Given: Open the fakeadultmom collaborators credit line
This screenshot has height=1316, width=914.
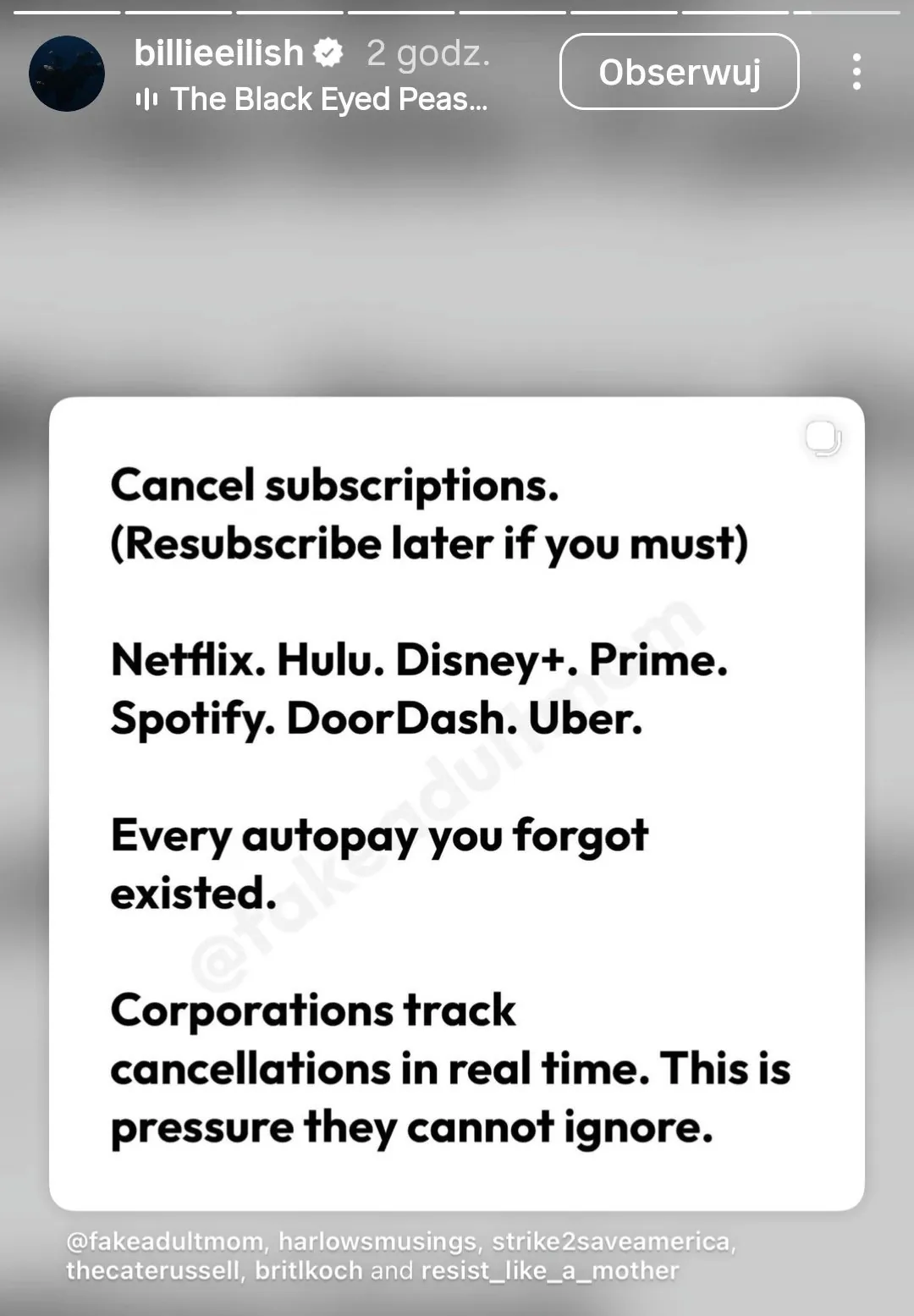Looking at the screenshot, I should (400, 1256).
